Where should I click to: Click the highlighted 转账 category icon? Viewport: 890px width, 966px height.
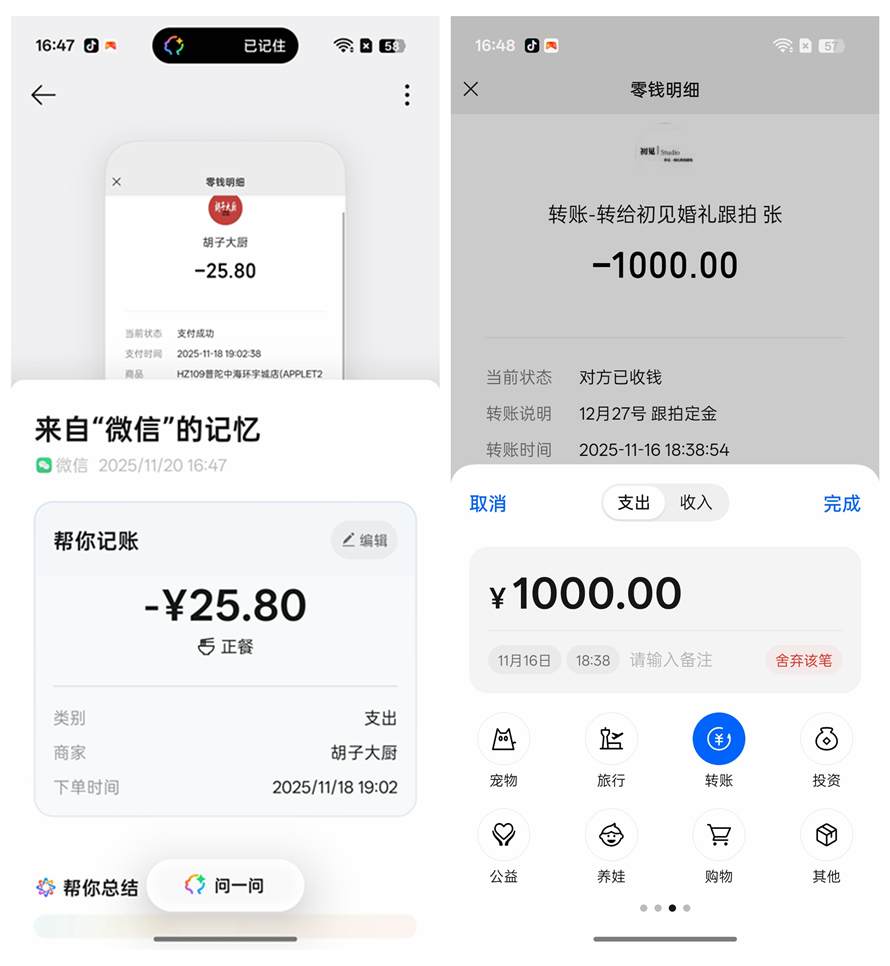point(718,738)
